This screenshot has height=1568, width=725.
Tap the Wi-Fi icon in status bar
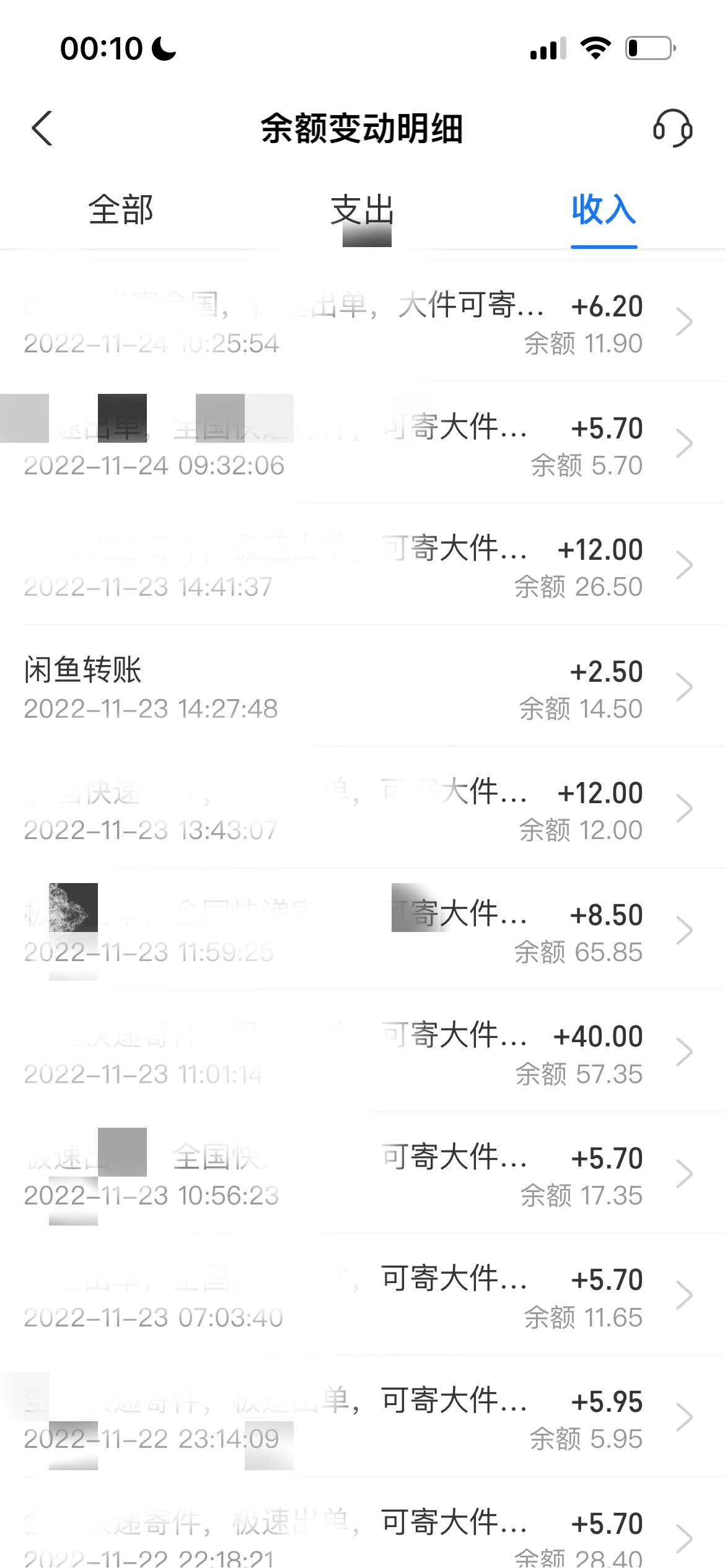(x=596, y=48)
